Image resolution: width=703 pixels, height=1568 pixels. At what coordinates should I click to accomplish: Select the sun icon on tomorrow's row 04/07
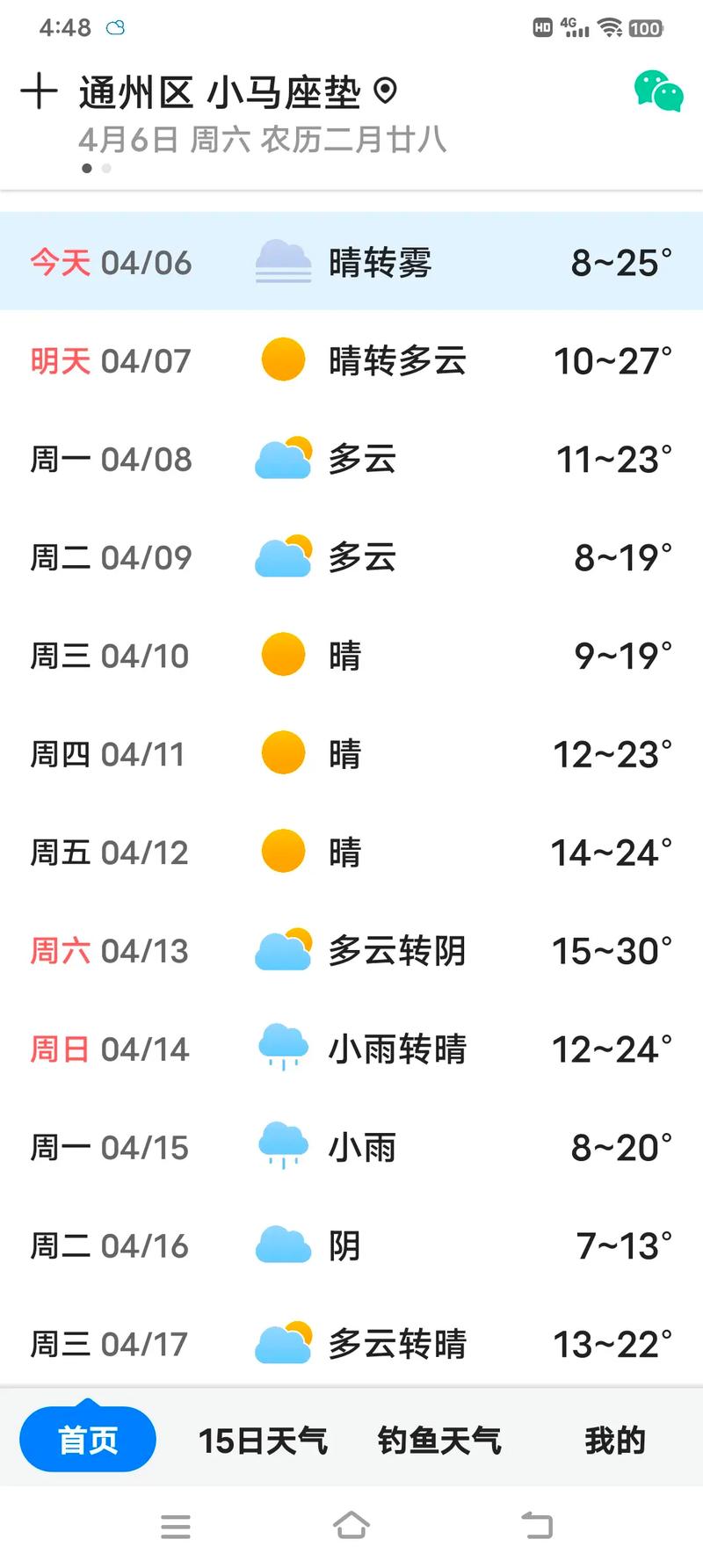282,359
